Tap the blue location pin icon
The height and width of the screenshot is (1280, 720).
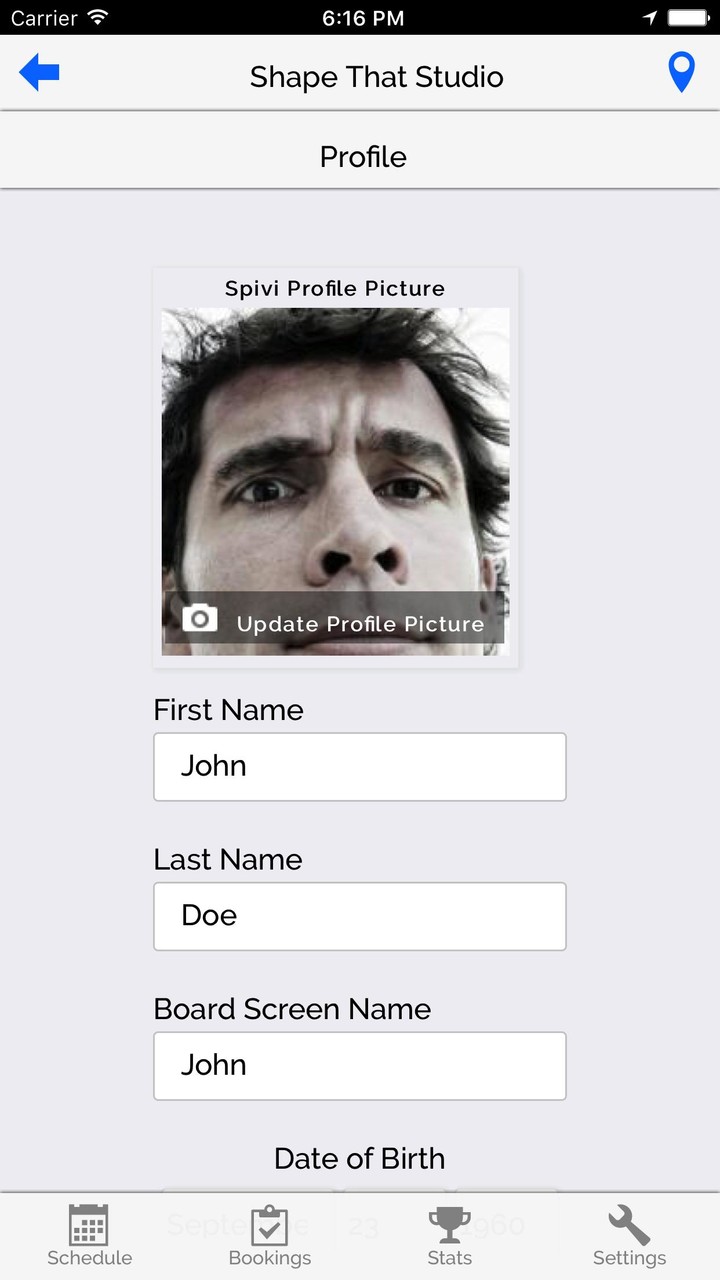(681, 71)
